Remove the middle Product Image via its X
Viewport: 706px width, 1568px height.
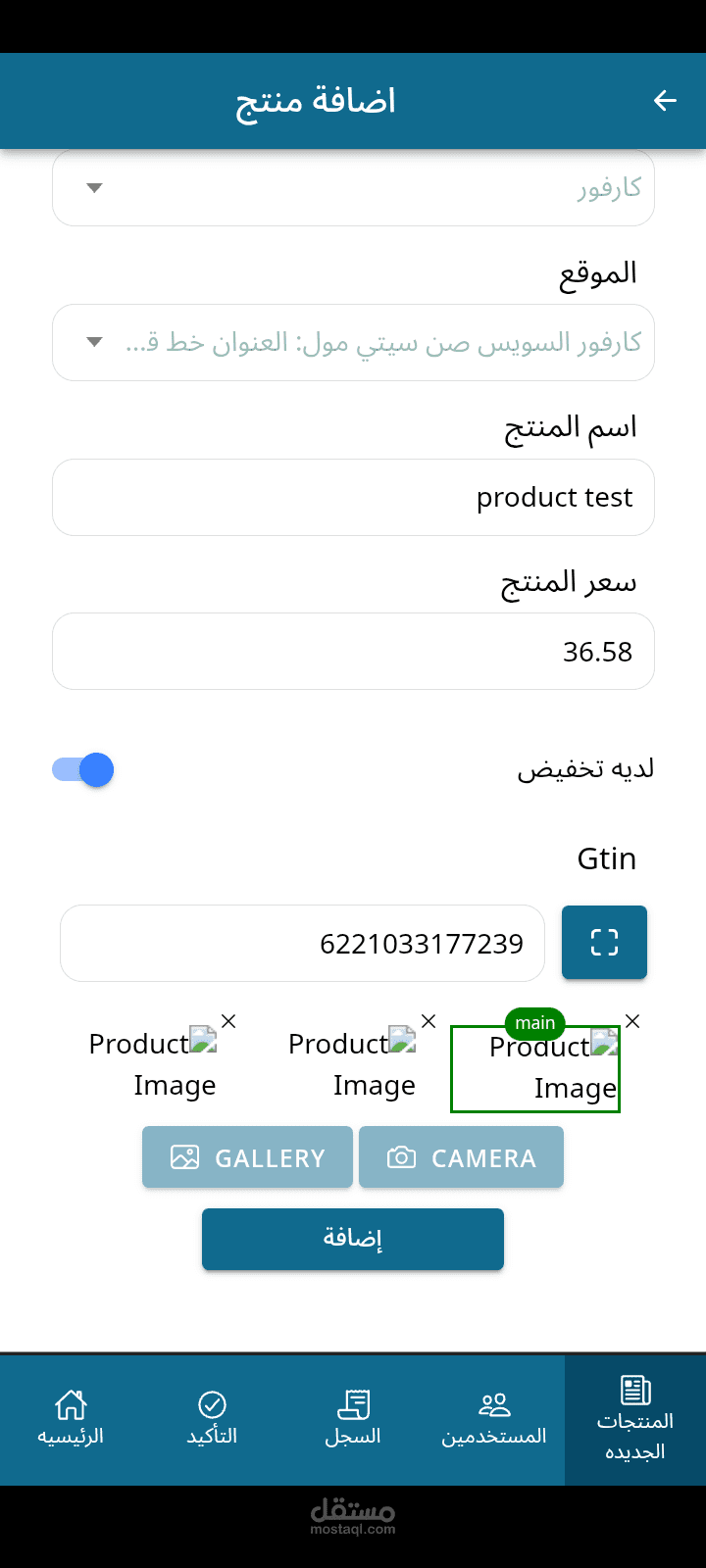[428, 1021]
